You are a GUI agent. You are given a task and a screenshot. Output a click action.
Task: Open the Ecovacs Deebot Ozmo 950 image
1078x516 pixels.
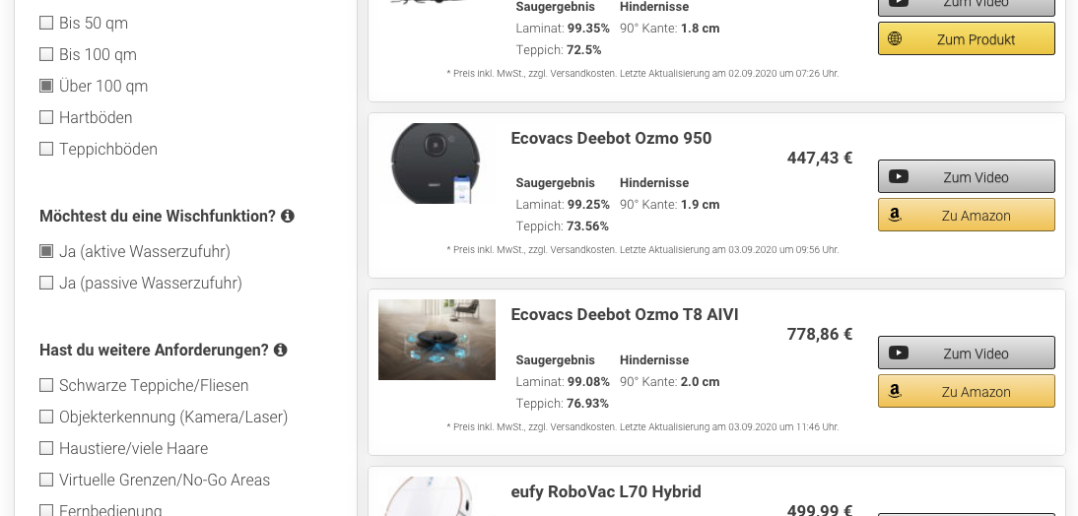pyautogui.click(x=436, y=164)
